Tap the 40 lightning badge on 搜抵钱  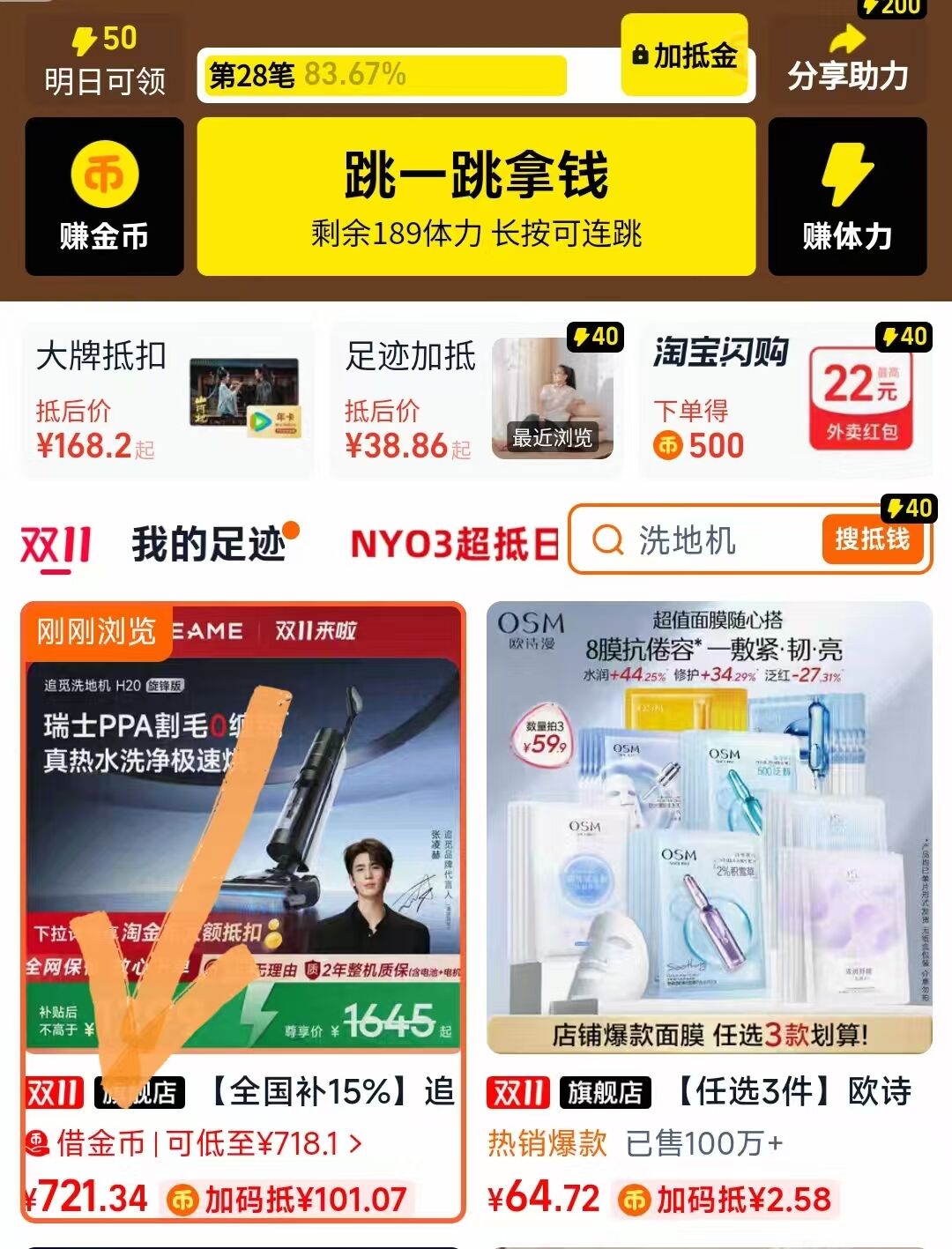click(x=911, y=509)
